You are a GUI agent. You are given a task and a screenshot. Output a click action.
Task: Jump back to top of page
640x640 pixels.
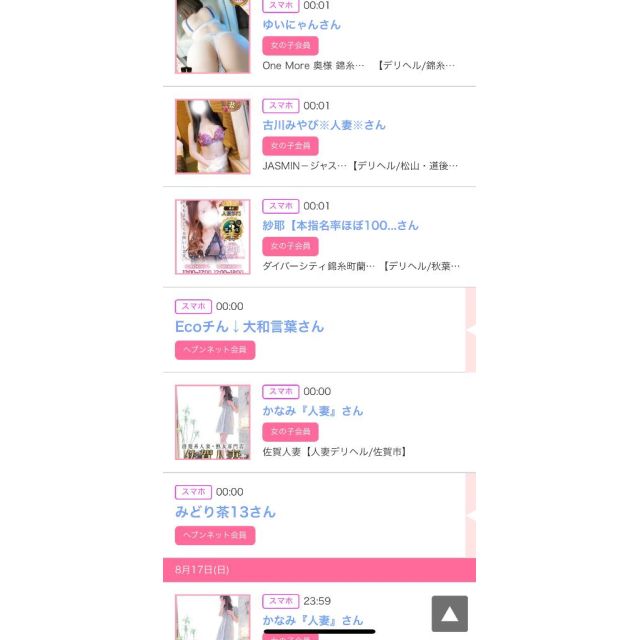(449, 613)
